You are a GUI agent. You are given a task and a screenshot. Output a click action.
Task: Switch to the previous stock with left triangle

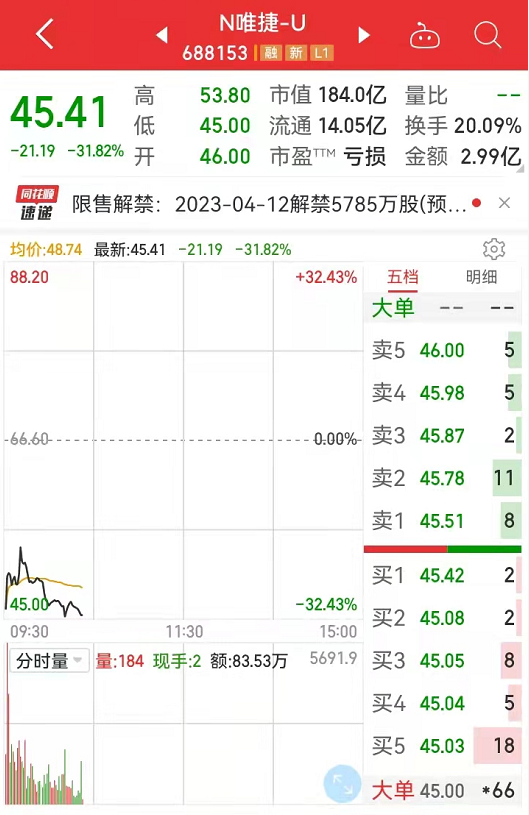pos(162,35)
